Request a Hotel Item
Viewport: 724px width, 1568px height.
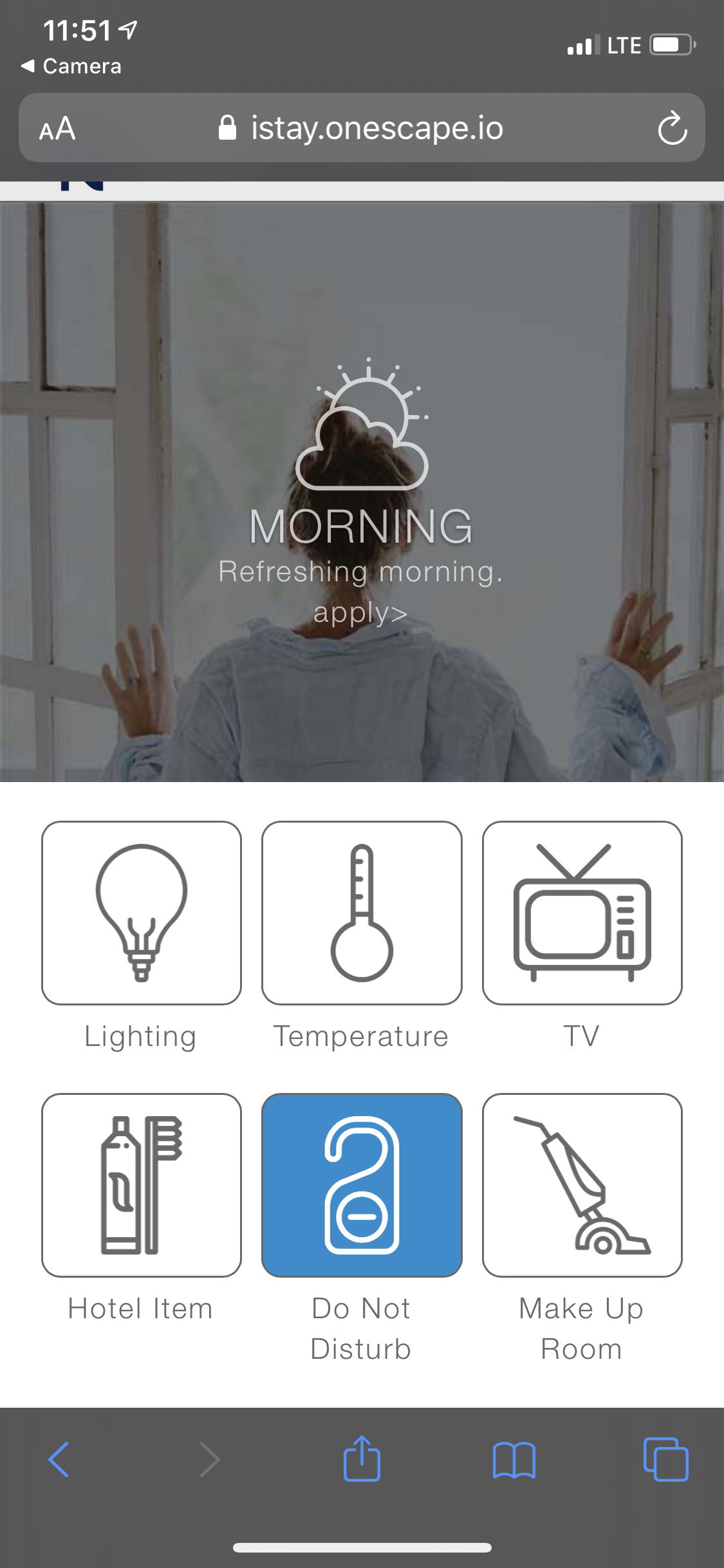142,1185
